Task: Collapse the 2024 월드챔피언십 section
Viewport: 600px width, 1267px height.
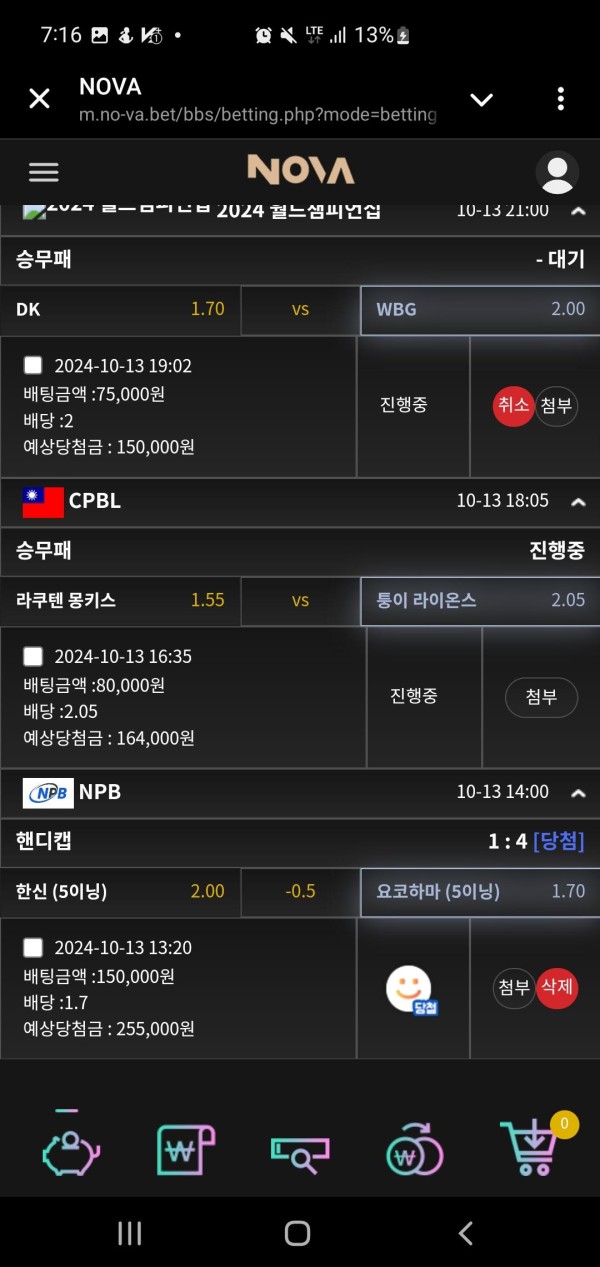Action: 578,211
